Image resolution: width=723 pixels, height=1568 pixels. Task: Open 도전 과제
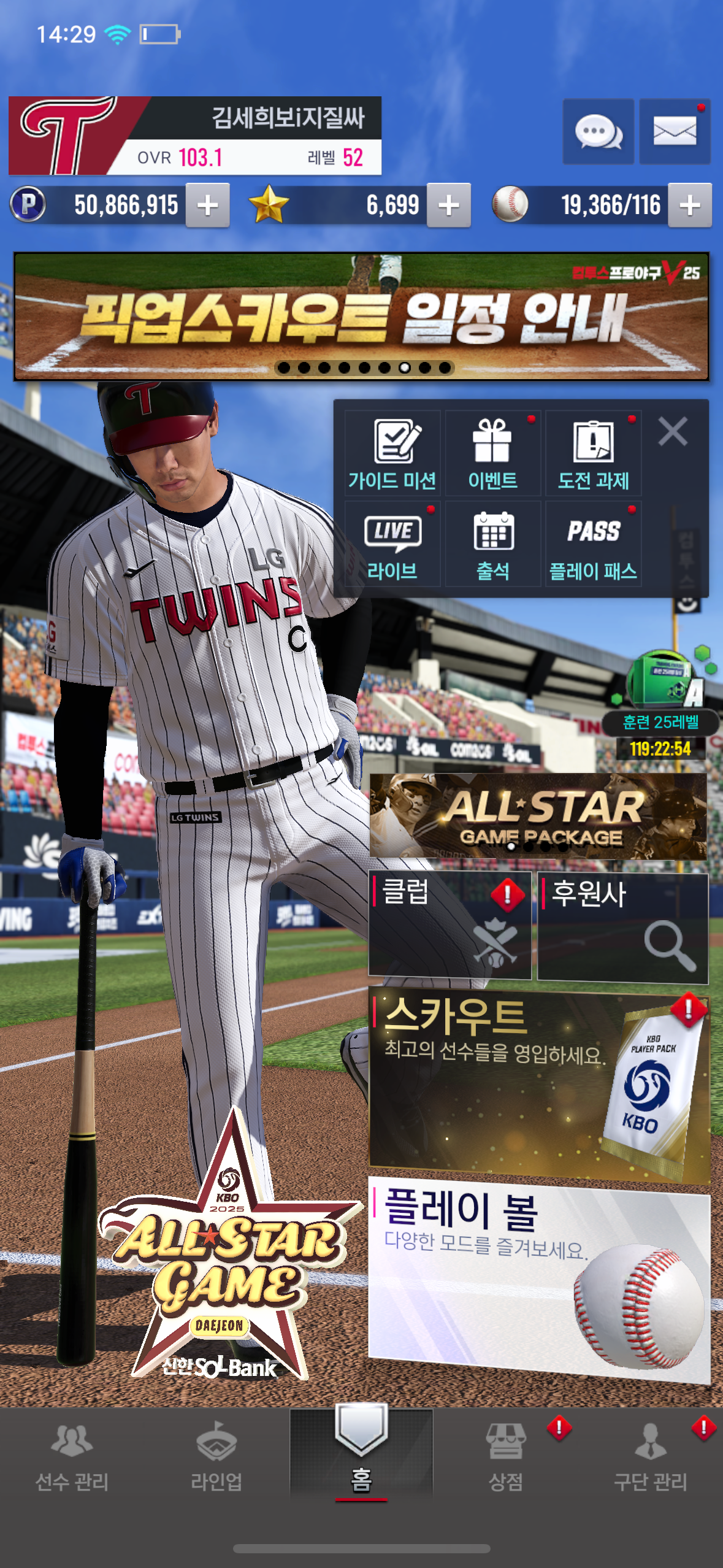coord(593,454)
